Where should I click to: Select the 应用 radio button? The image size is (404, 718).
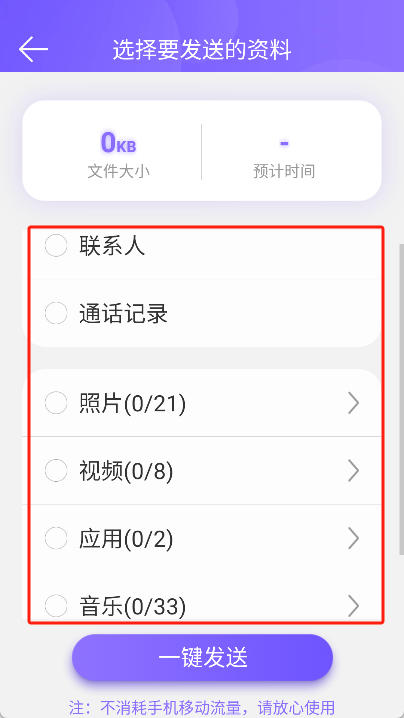[x=56, y=538]
